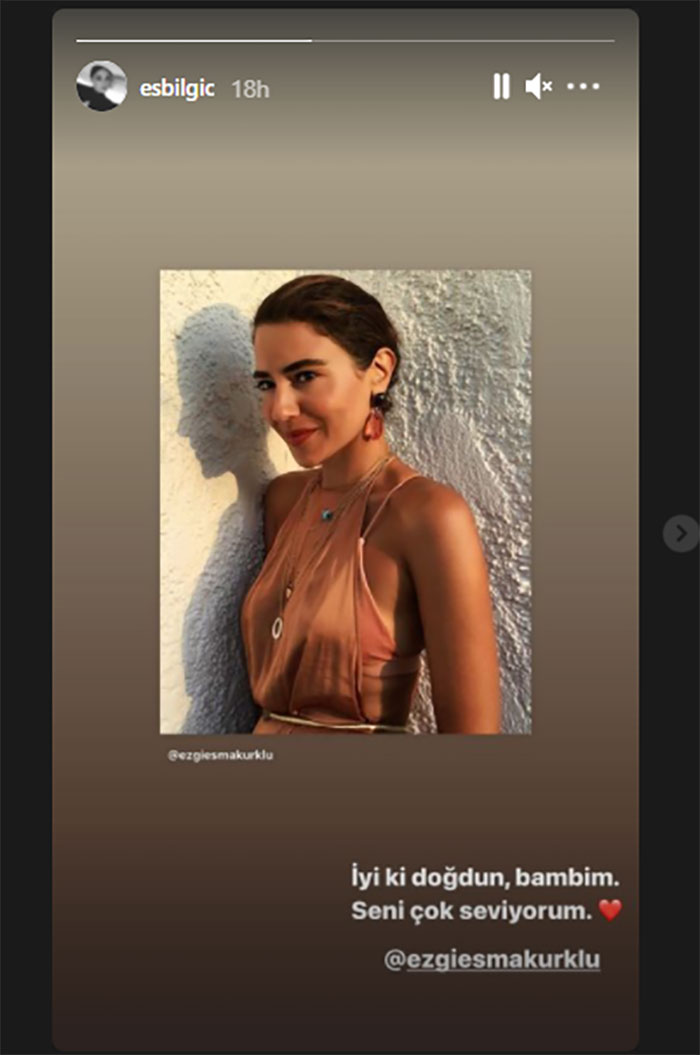Go to the next story arrow
Image resolution: width=700 pixels, height=1055 pixels.
[681, 533]
